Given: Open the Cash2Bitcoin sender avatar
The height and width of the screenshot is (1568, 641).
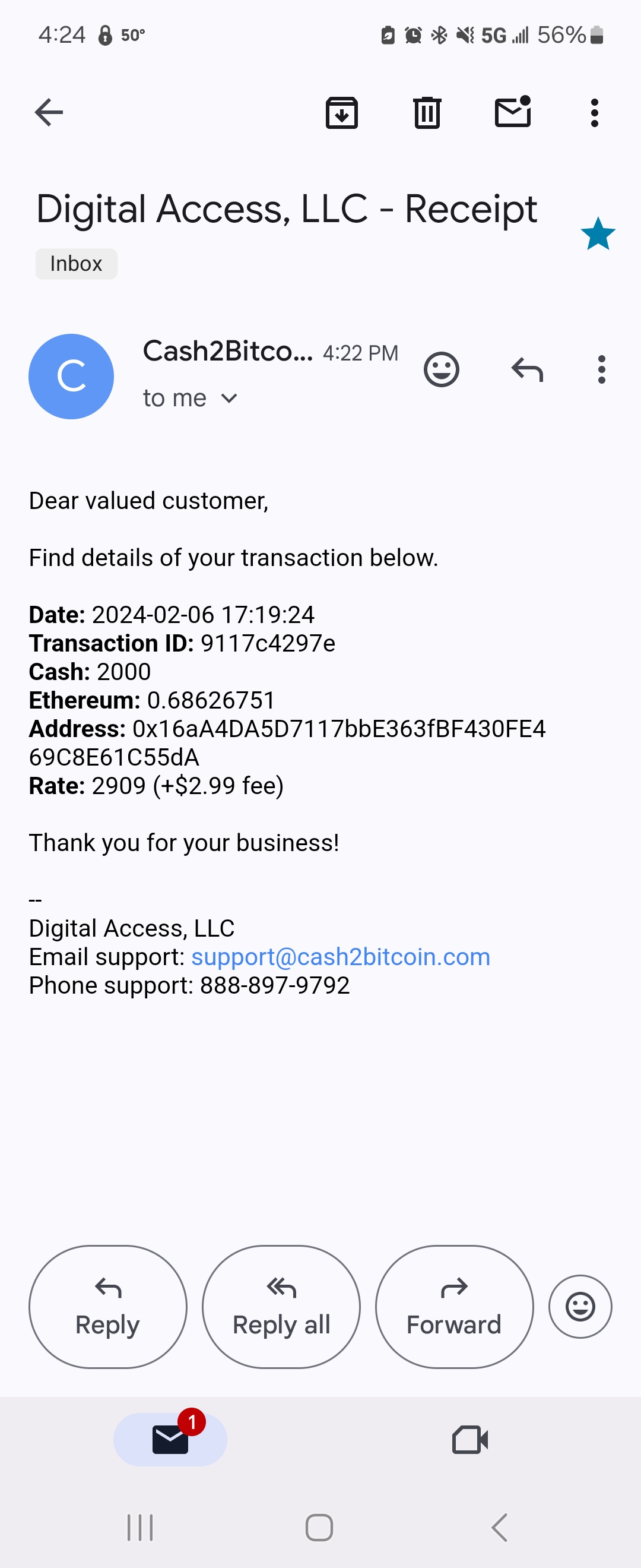Looking at the screenshot, I should pyautogui.click(x=71, y=376).
